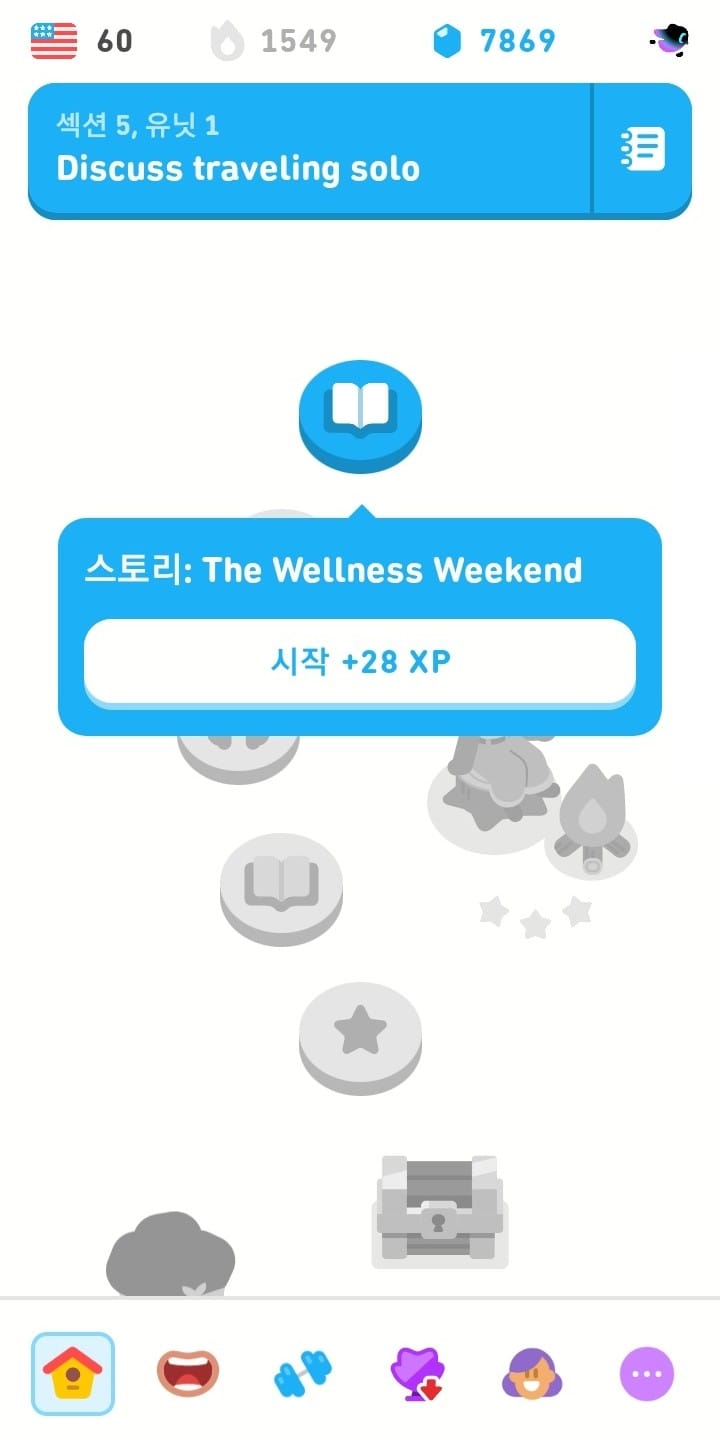Open the more options three-dot menu

(x=646, y=1373)
